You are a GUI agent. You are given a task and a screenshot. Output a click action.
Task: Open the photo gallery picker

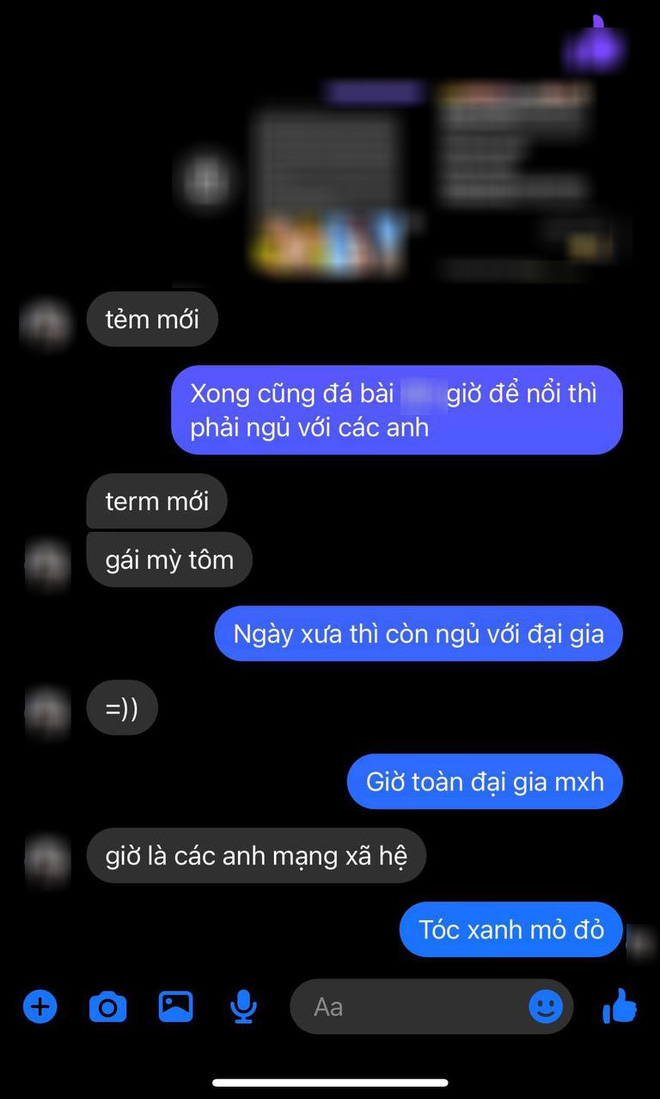[176, 1006]
